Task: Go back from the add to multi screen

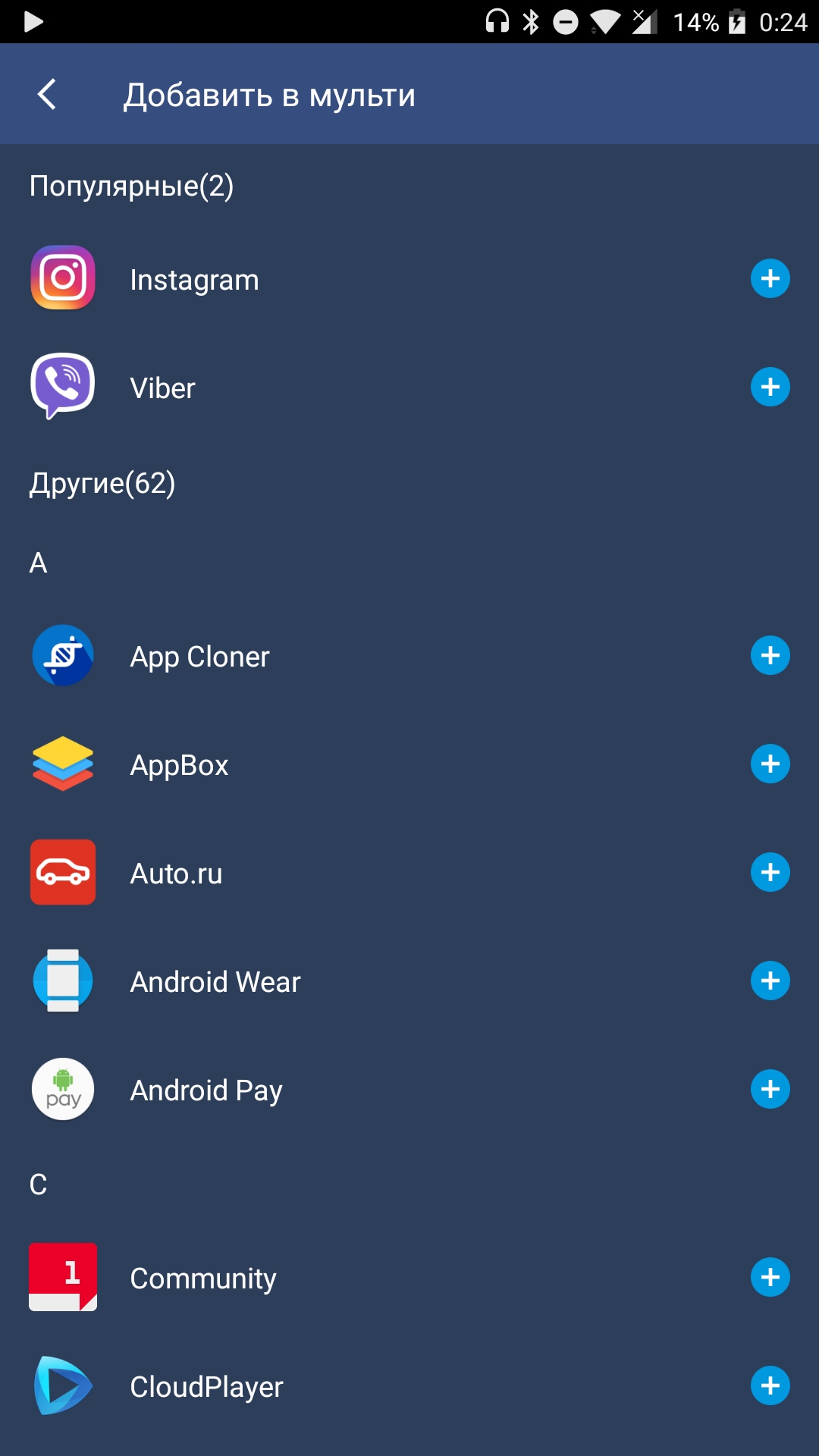Action: click(x=47, y=95)
